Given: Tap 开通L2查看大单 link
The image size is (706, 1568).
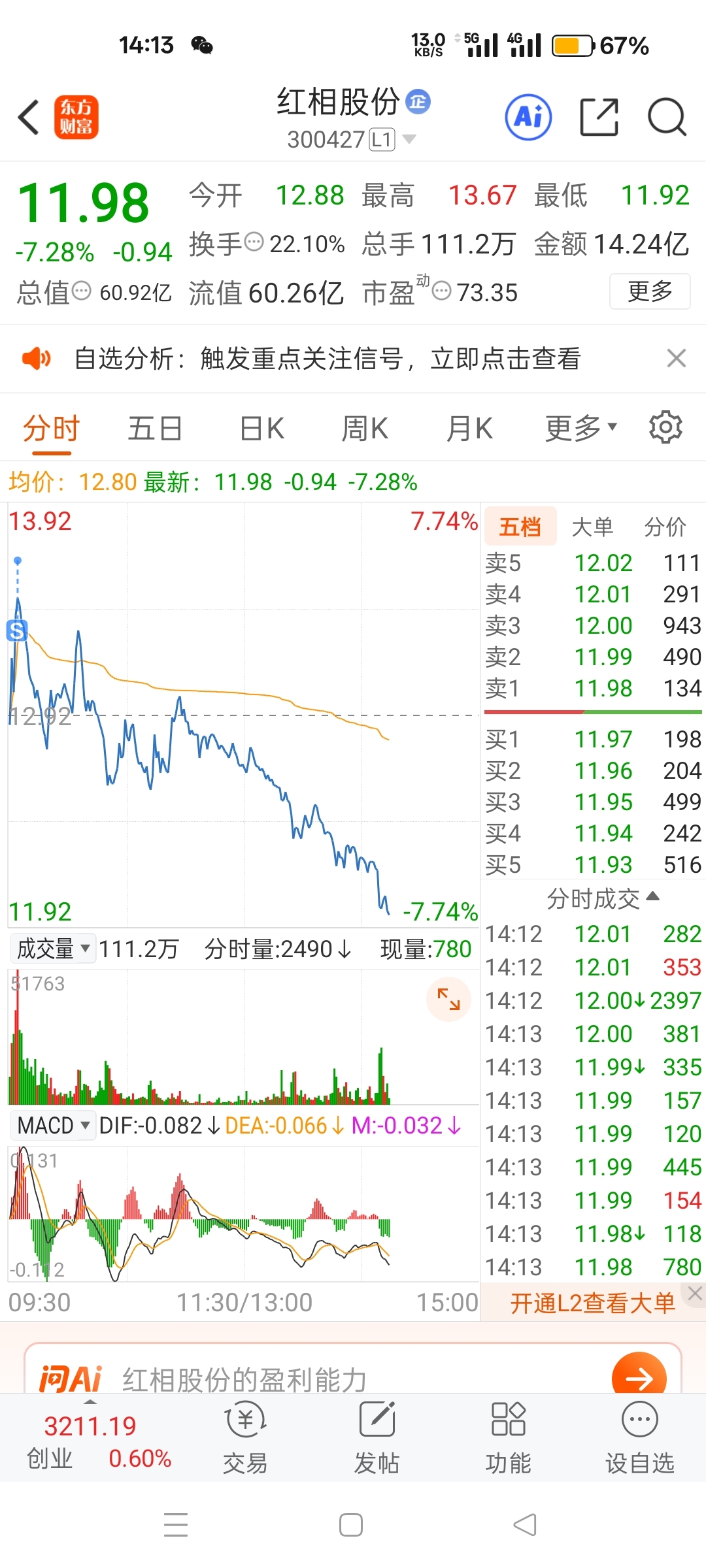Looking at the screenshot, I should (x=592, y=1303).
